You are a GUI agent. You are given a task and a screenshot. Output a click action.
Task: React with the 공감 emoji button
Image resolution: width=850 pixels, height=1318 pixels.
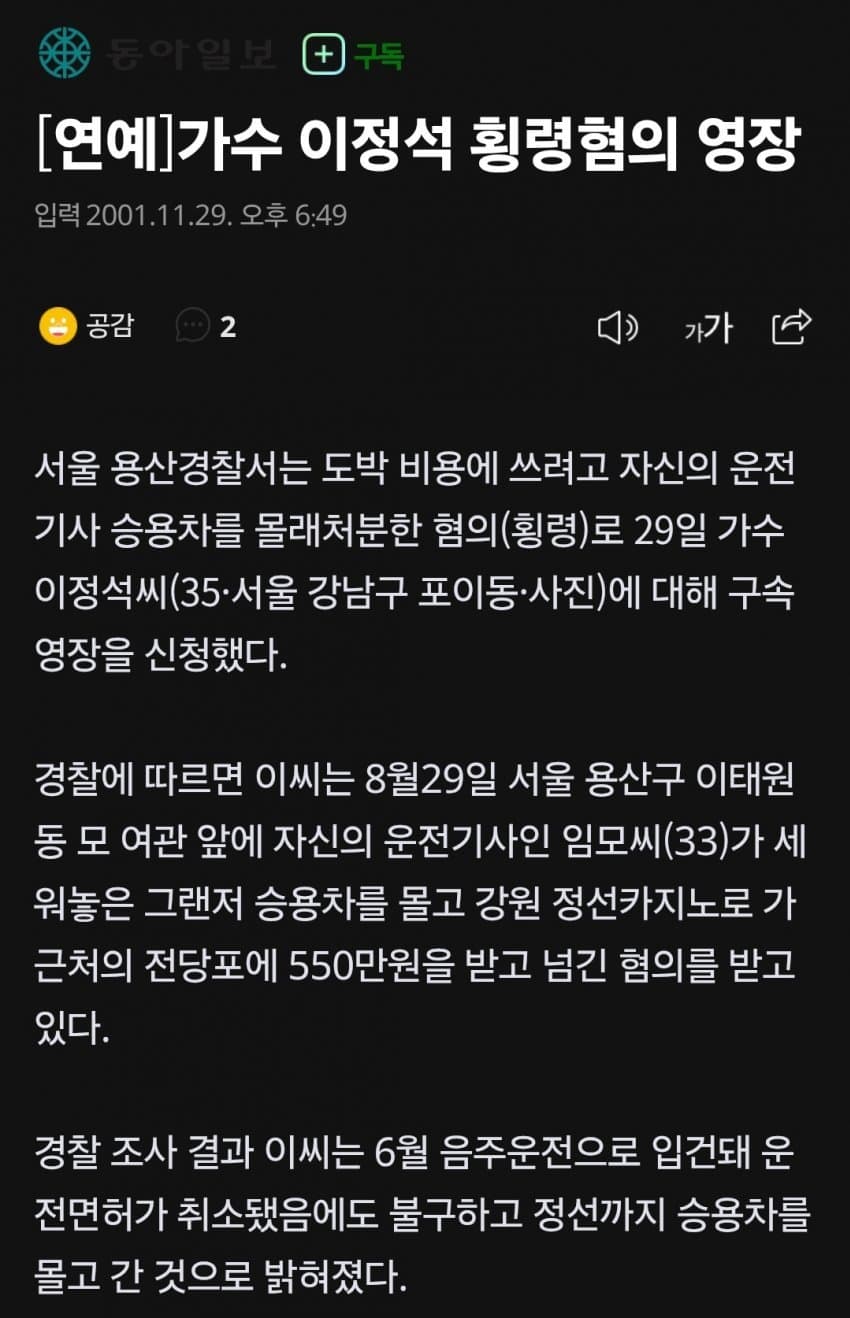(x=86, y=326)
